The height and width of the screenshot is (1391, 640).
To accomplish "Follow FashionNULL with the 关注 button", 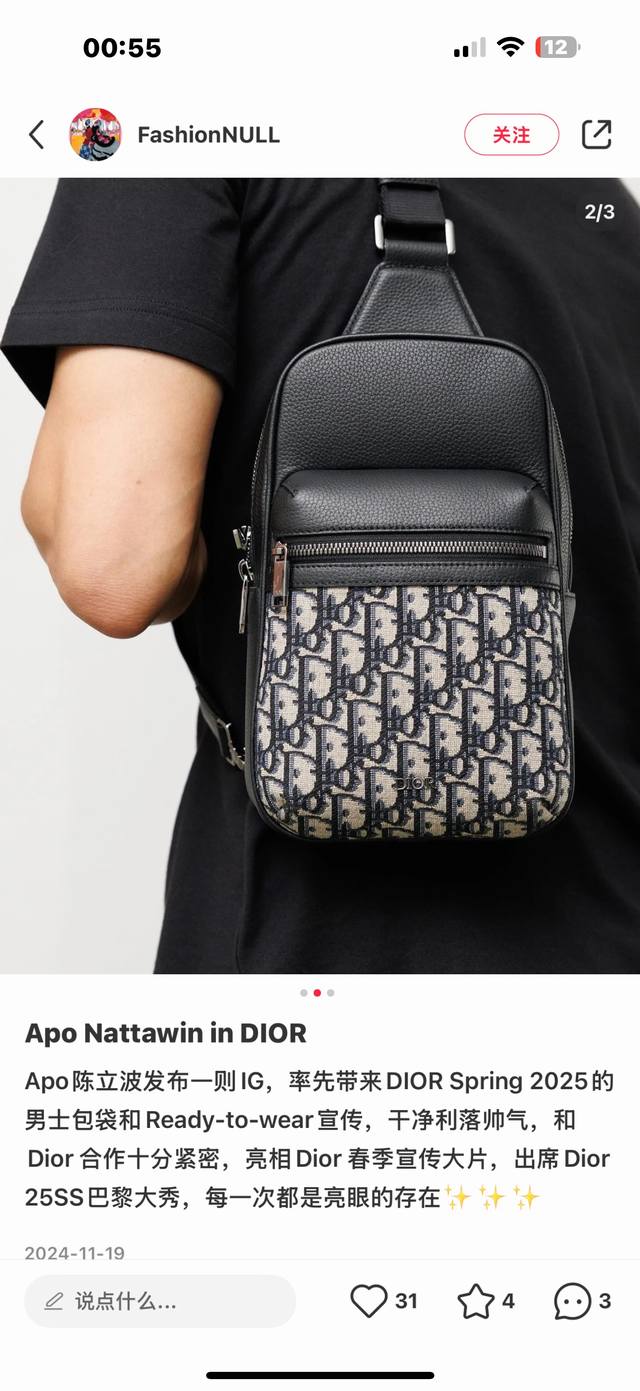I will 511,135.
